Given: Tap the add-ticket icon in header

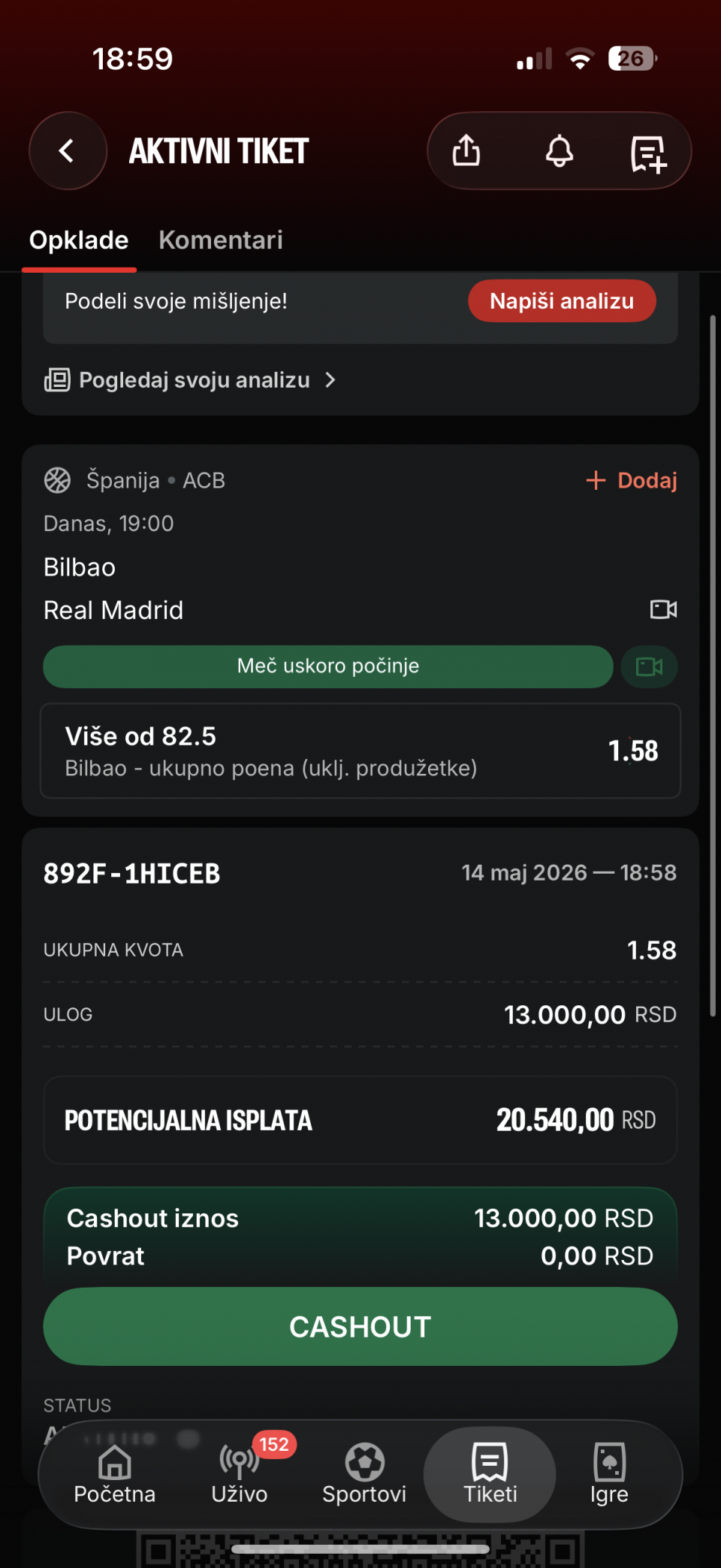Looking at the screenshot, I should [x=648, y=153].
